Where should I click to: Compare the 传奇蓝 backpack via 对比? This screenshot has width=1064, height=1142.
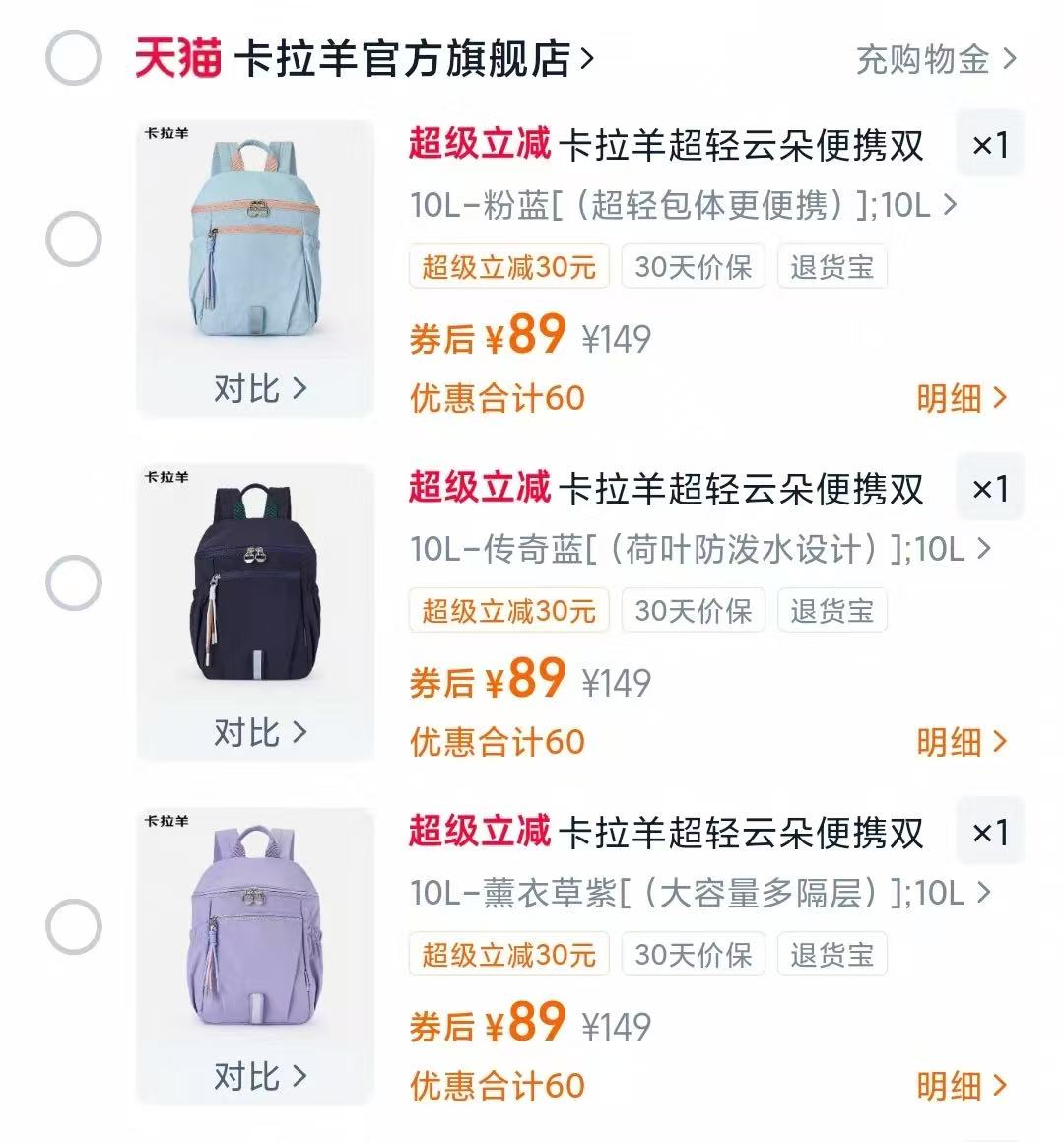pyautogui.click(x=259, y=733)
